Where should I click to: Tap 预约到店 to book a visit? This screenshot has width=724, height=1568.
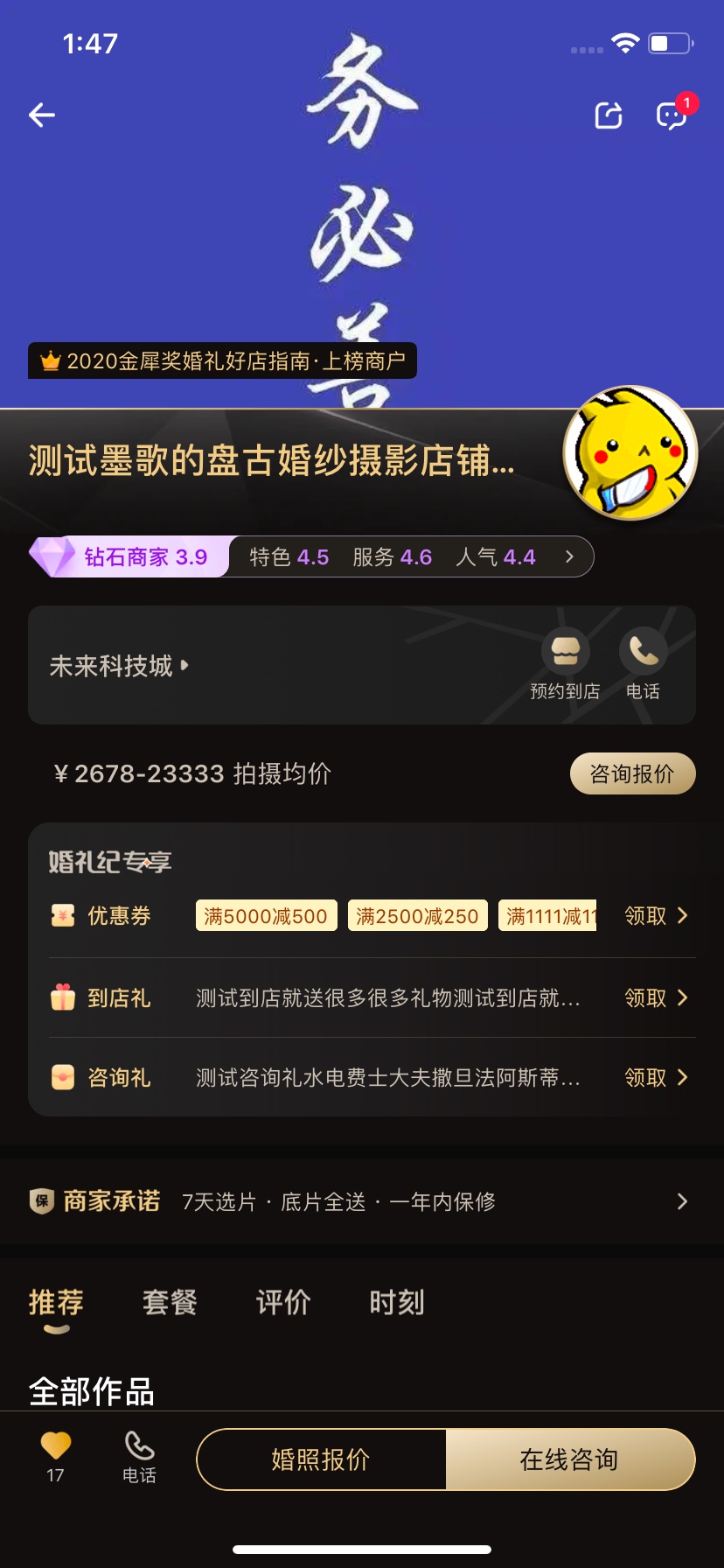coord(565,665)
